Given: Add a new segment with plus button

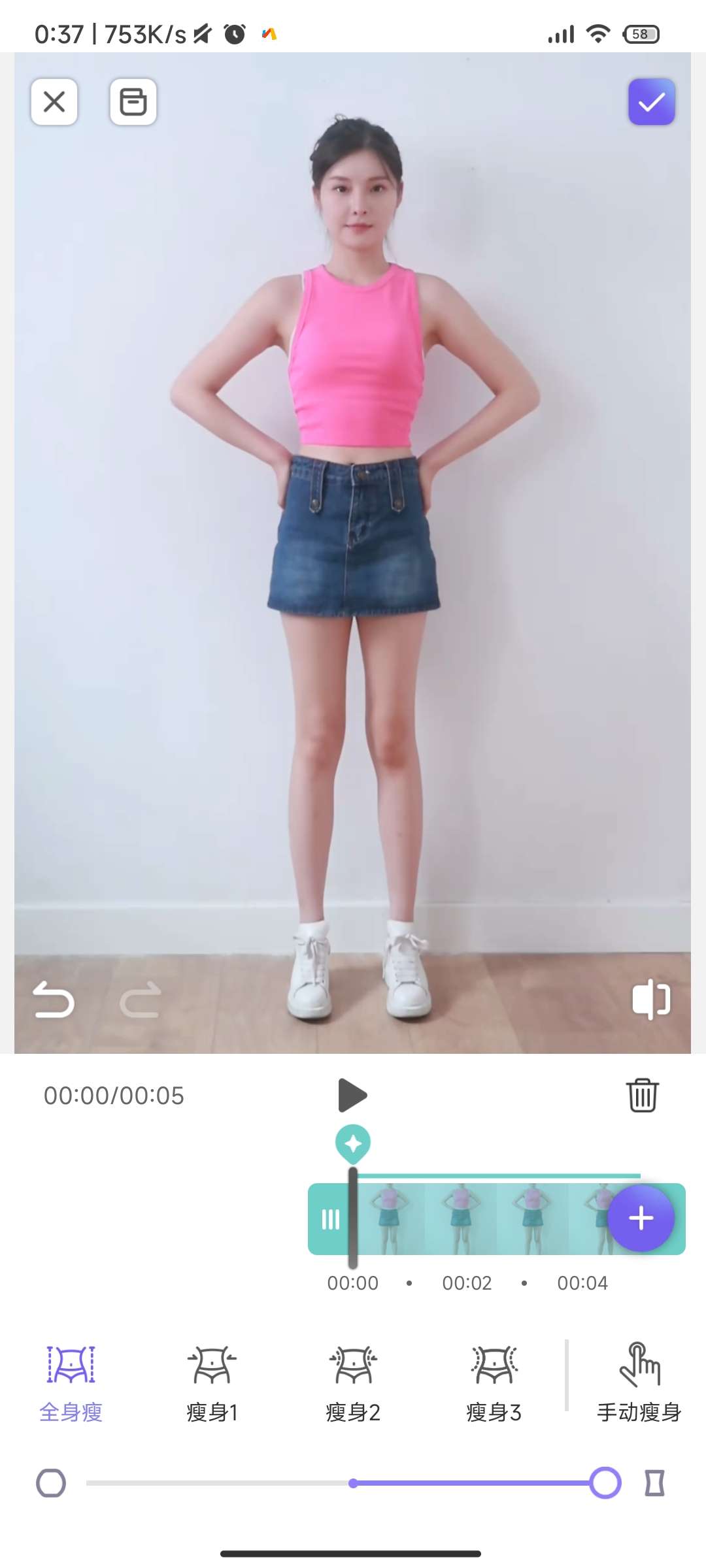Looking at the screenshot, I should pyautogui.click(x=641, y=1218).
